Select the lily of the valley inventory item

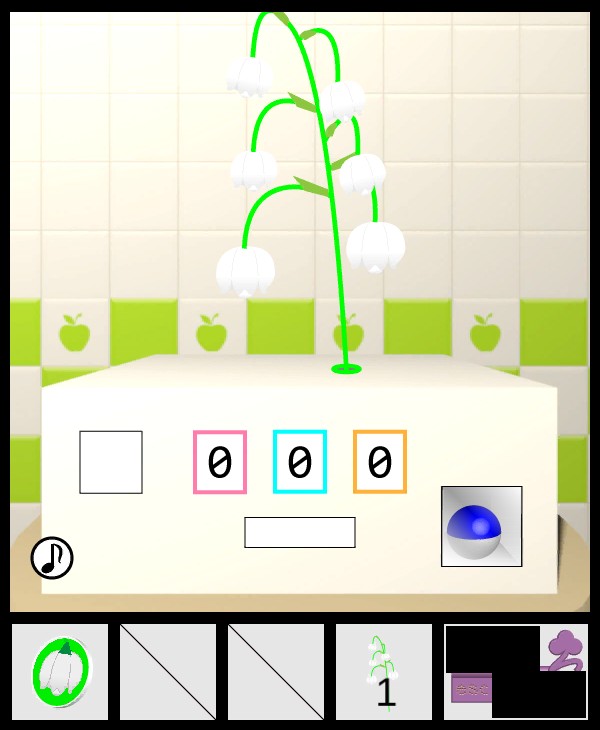click(384, 672)
